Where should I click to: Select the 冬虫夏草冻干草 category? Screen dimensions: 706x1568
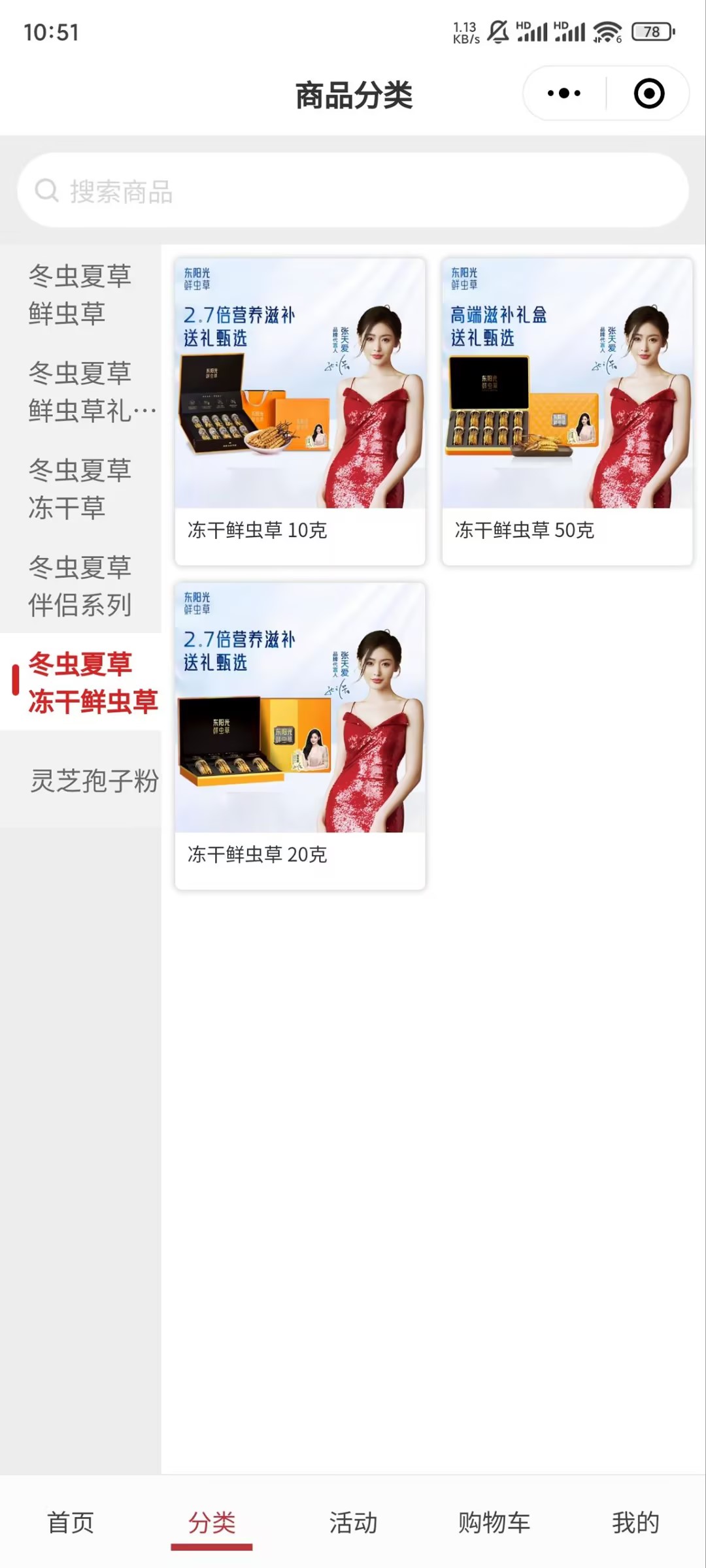coord(80,489)
